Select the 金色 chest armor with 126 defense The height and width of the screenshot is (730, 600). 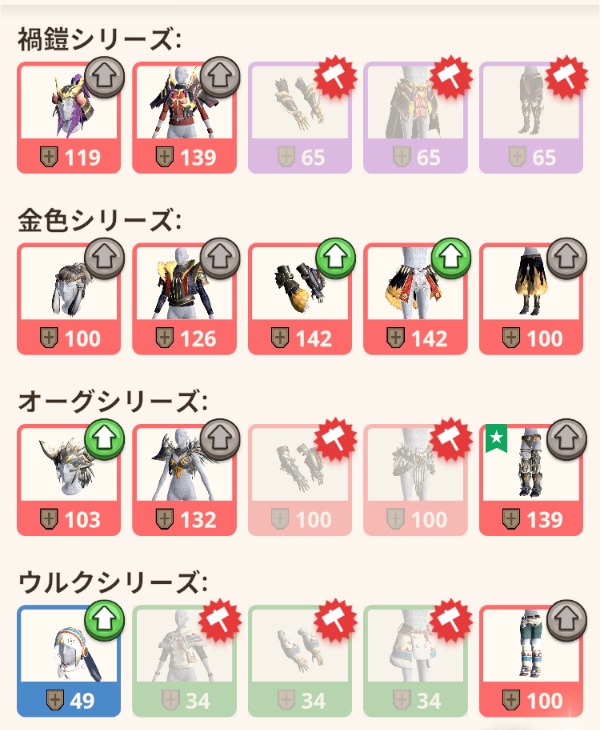point(184,297)
